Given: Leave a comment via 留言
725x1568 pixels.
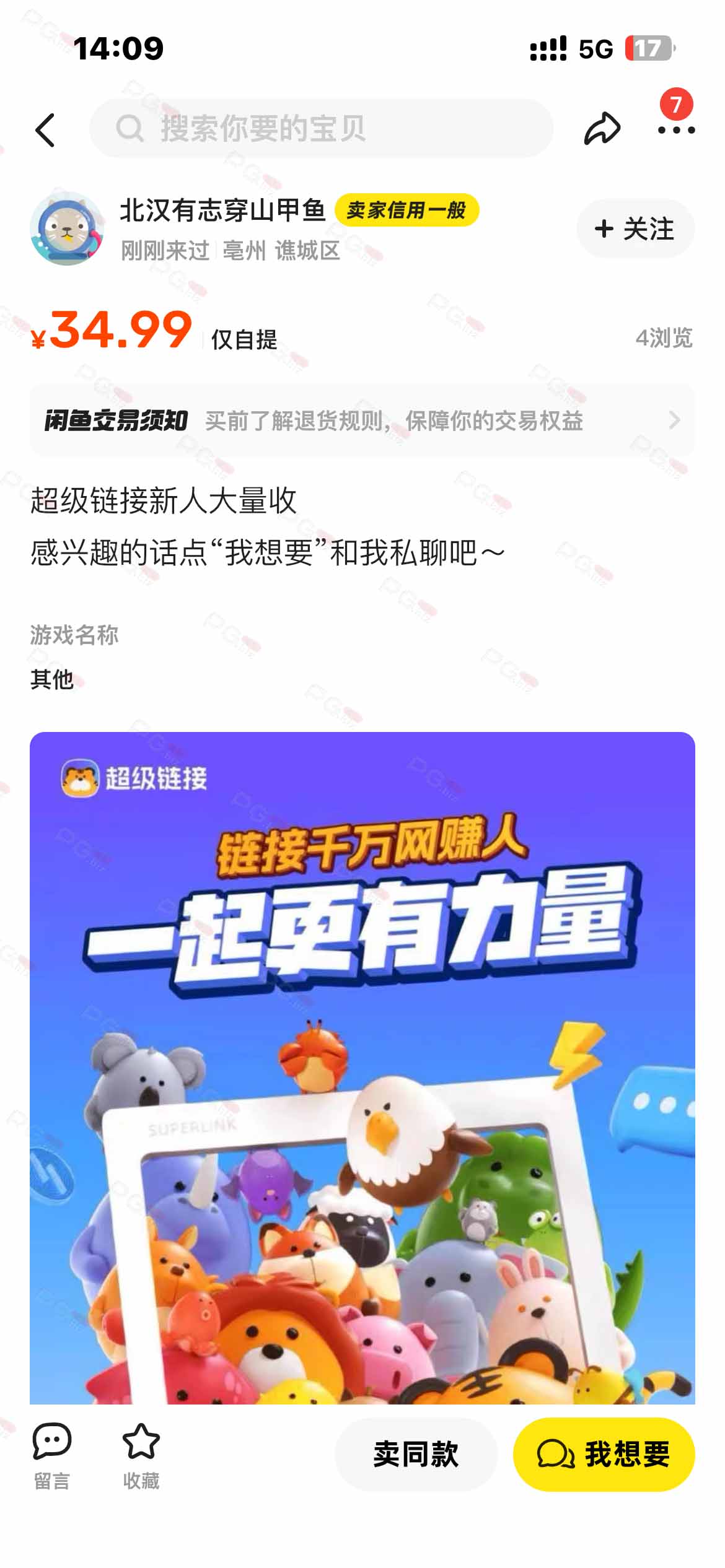Looking at the screenshot, I should click(x=51, y=1455).
